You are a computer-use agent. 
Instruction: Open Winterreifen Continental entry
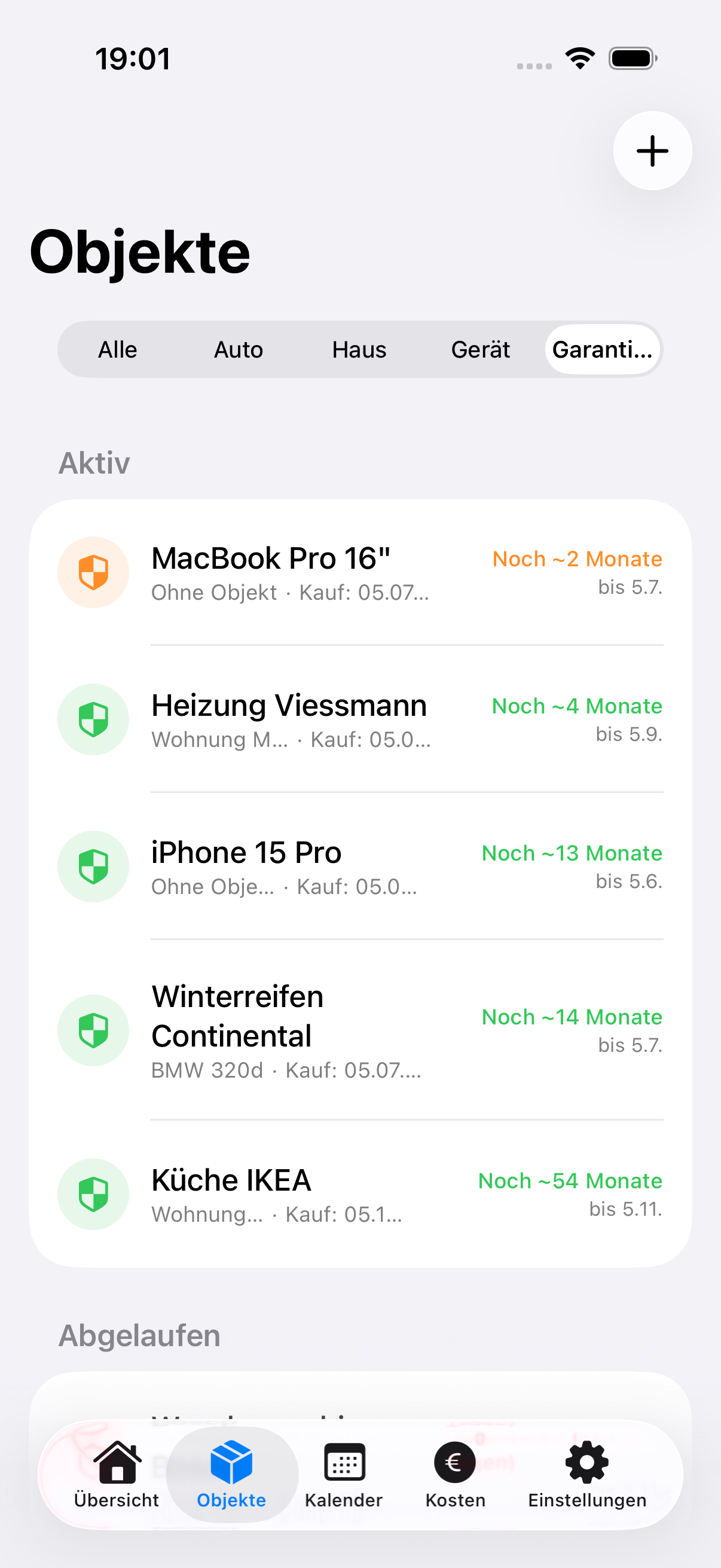click(x=360, y=1030)
